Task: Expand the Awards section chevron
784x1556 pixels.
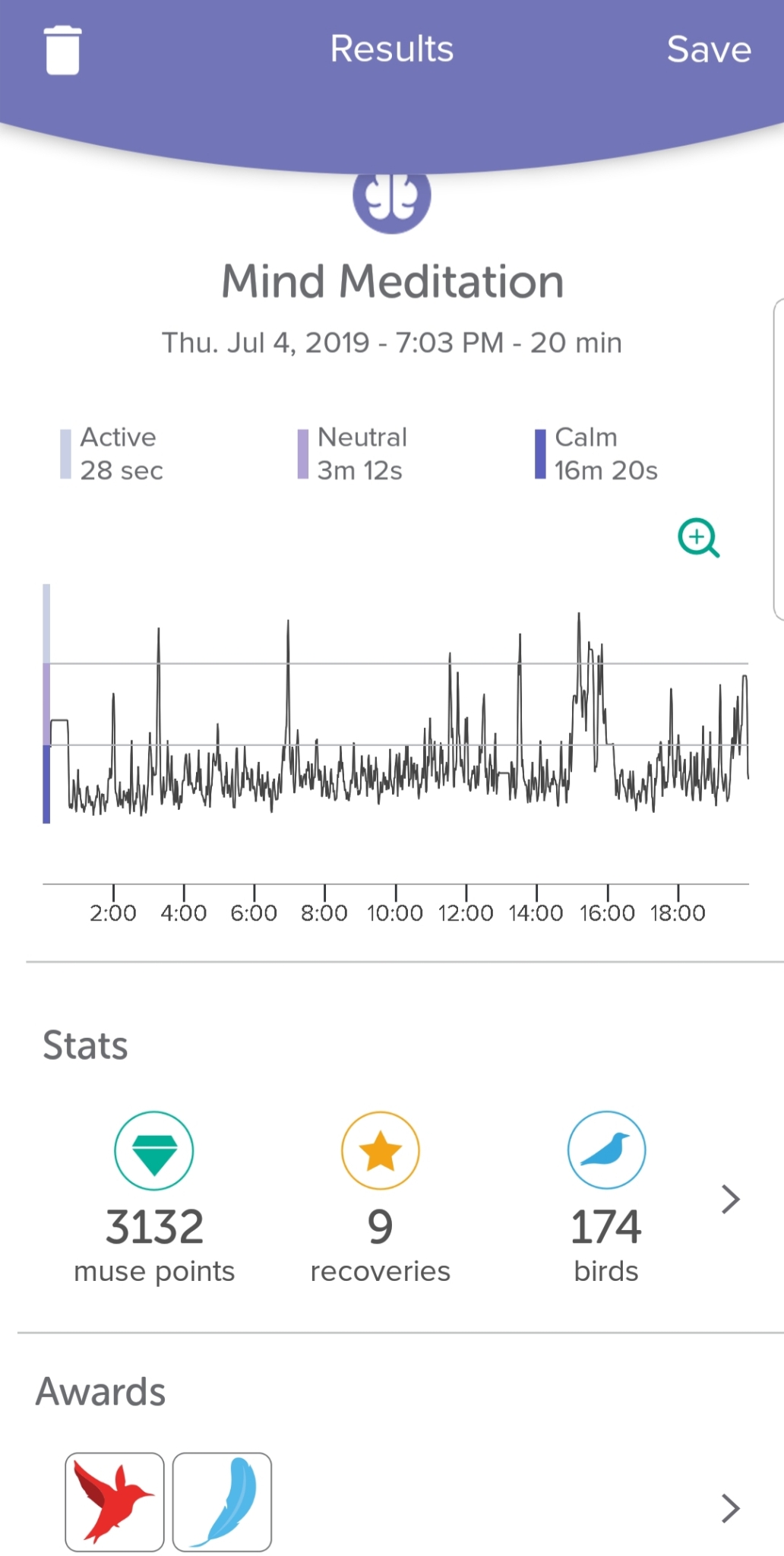Action: pos(730,1508)
